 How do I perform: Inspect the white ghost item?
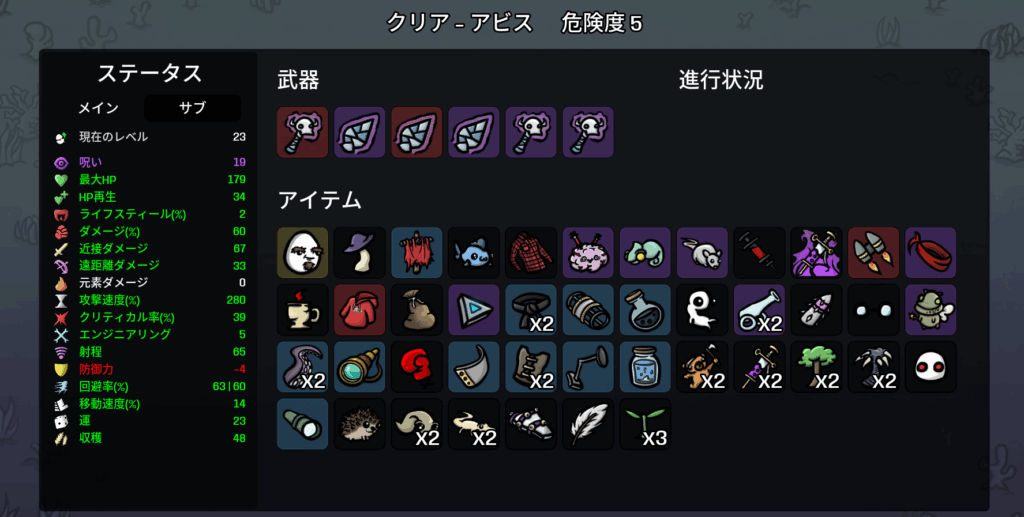coord(701,309)
